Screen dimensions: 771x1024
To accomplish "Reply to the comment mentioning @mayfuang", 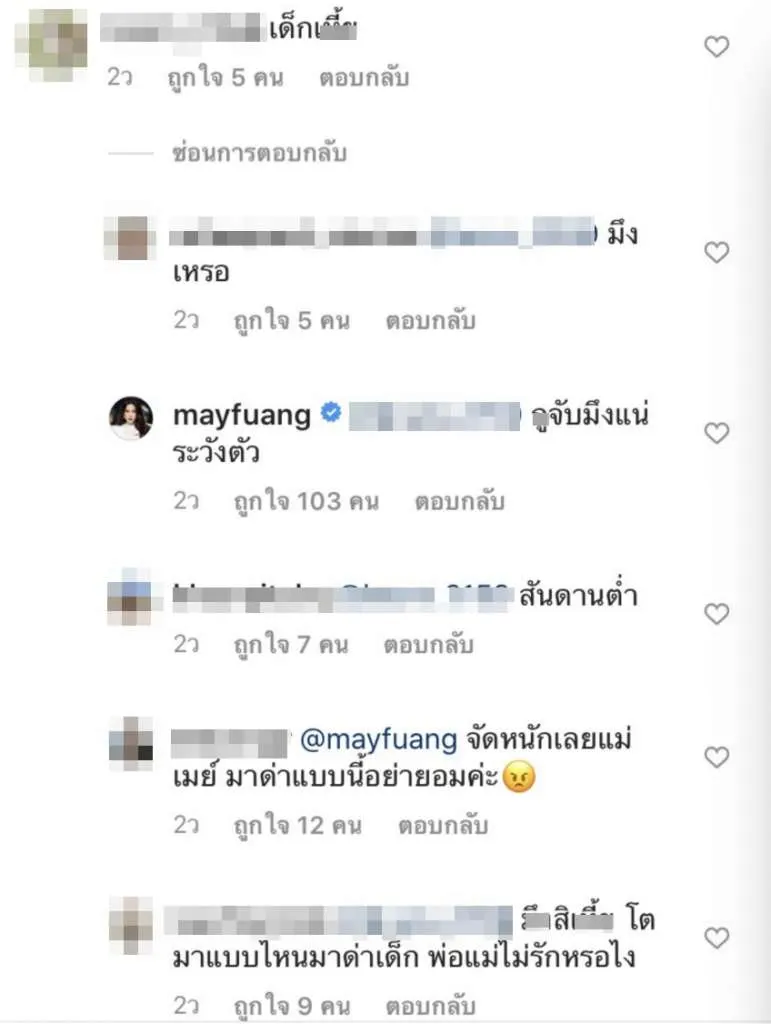I will click(x=443, y=826).
